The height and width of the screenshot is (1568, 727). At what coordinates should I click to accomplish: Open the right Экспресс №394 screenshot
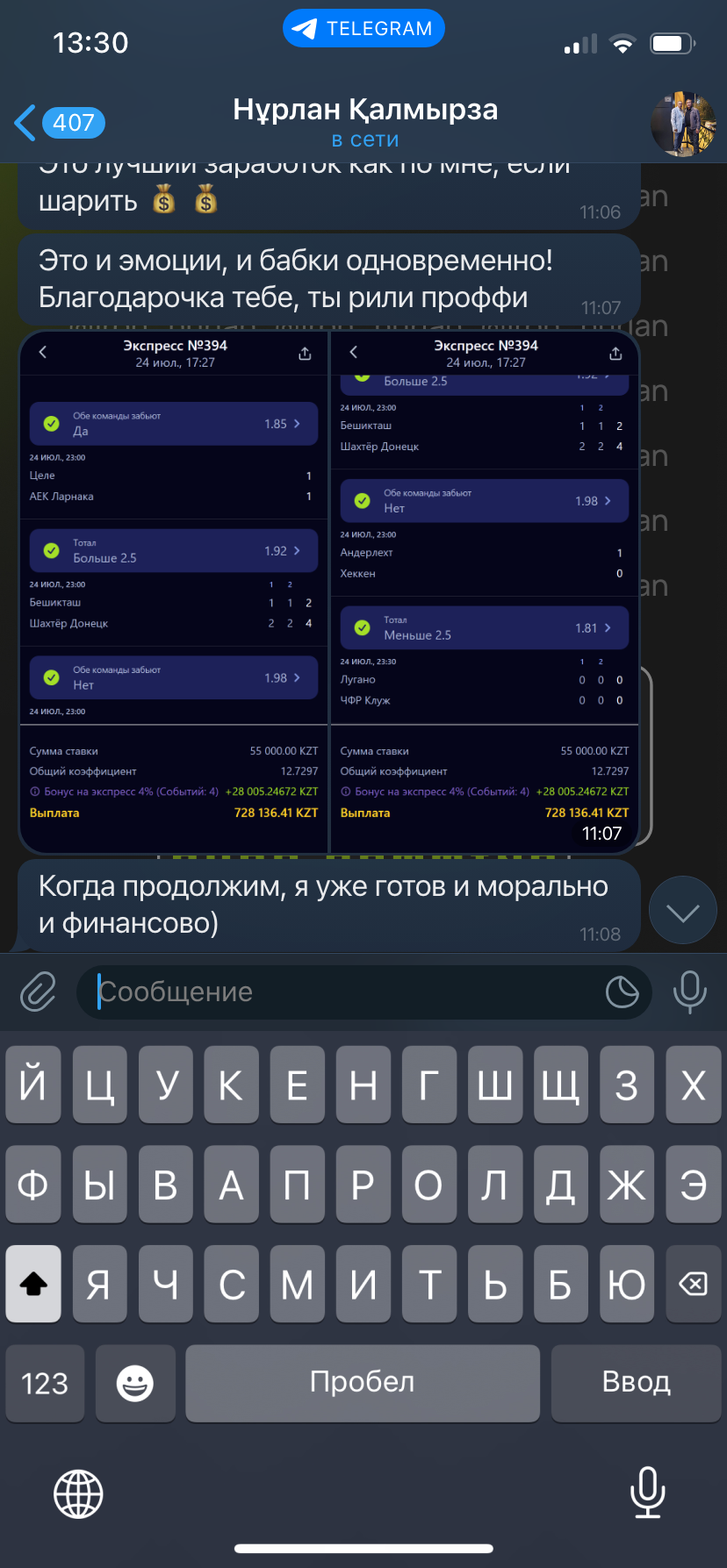click(x=484, y=591)
